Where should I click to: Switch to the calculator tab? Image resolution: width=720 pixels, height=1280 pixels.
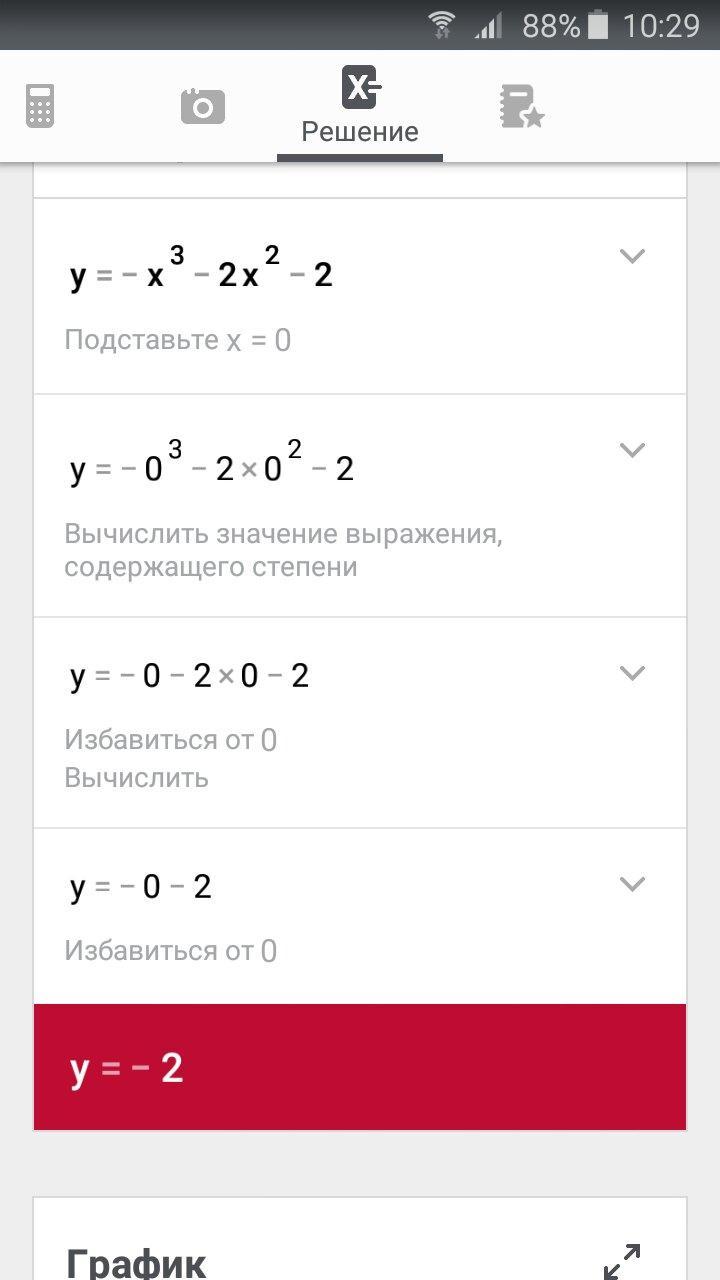(x=40, y=106)
